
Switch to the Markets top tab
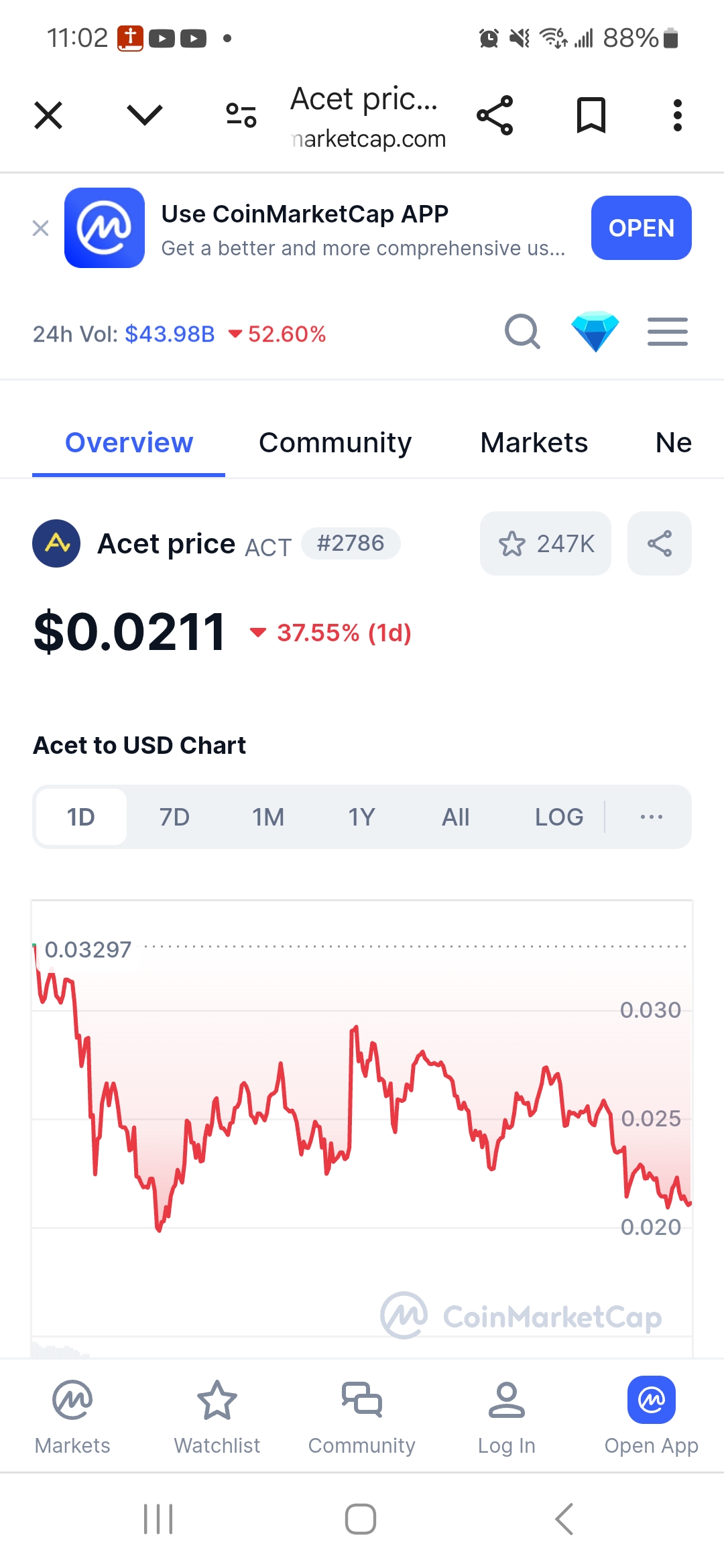tap(534, 443)
